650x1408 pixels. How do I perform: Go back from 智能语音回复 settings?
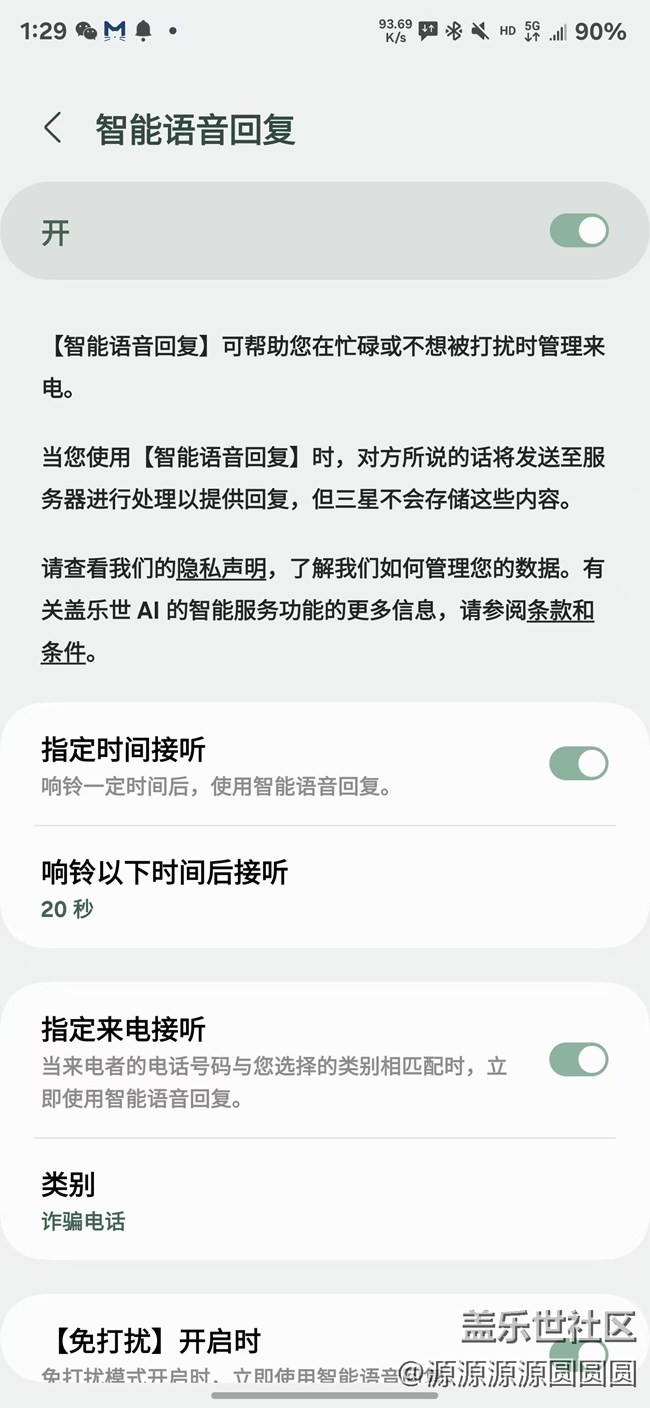tap(53, 129)
